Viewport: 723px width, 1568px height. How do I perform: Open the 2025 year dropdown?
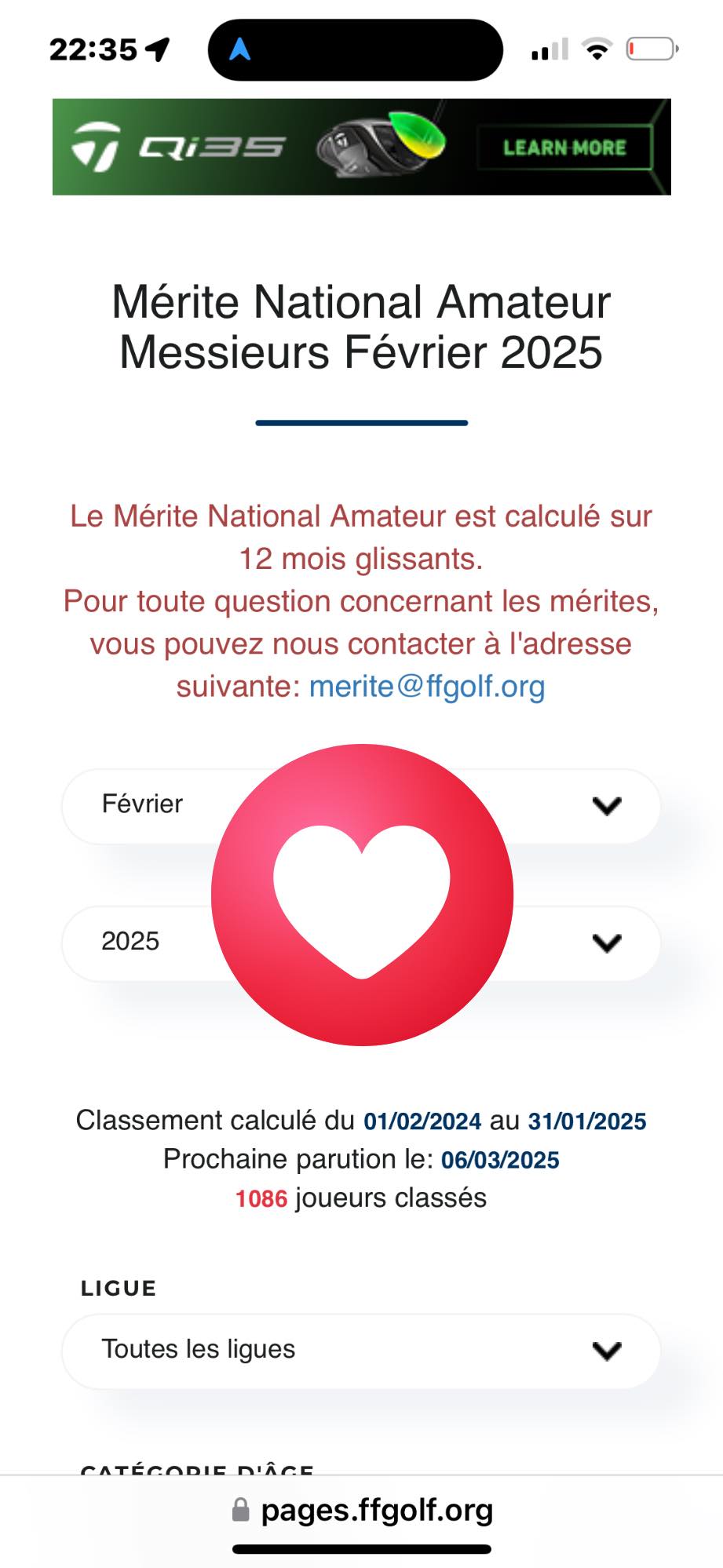pos(605,943)
